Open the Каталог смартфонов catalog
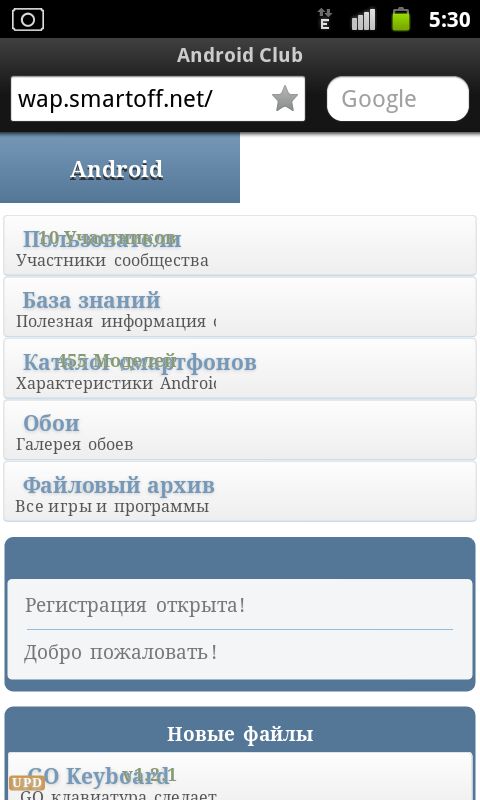 [240, 368]
